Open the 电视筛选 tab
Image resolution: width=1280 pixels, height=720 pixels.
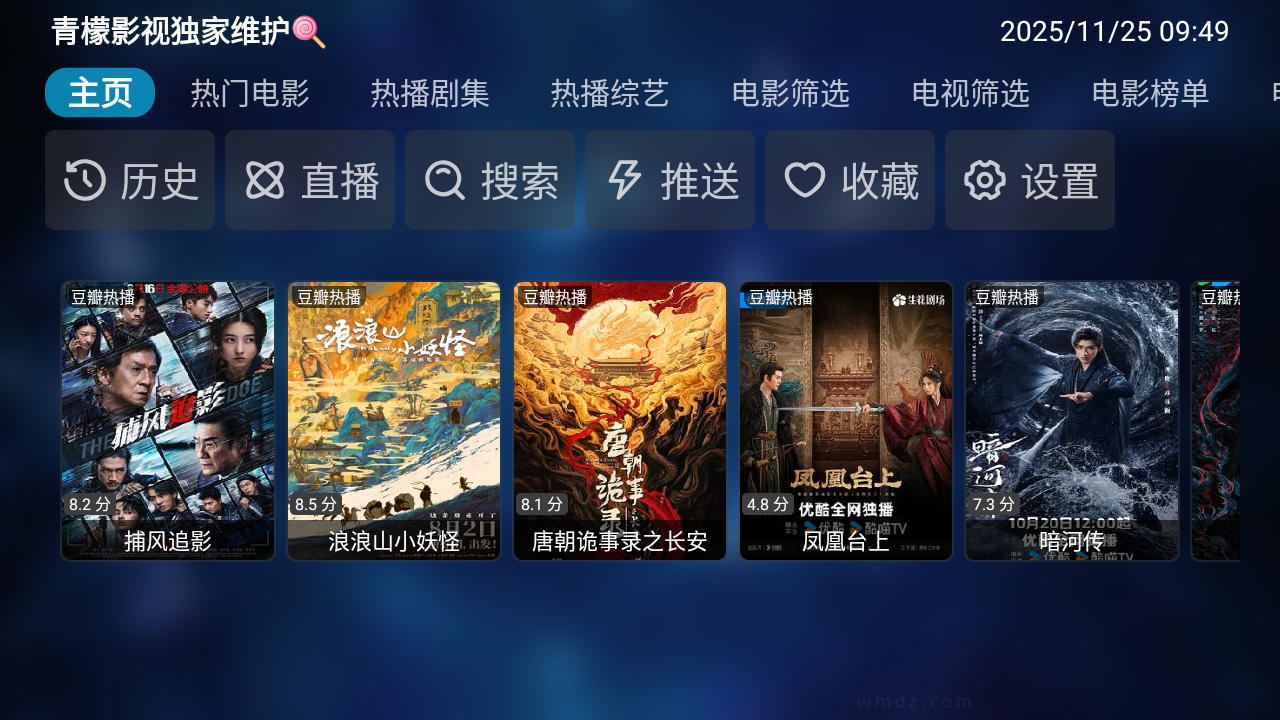[970, 93]
